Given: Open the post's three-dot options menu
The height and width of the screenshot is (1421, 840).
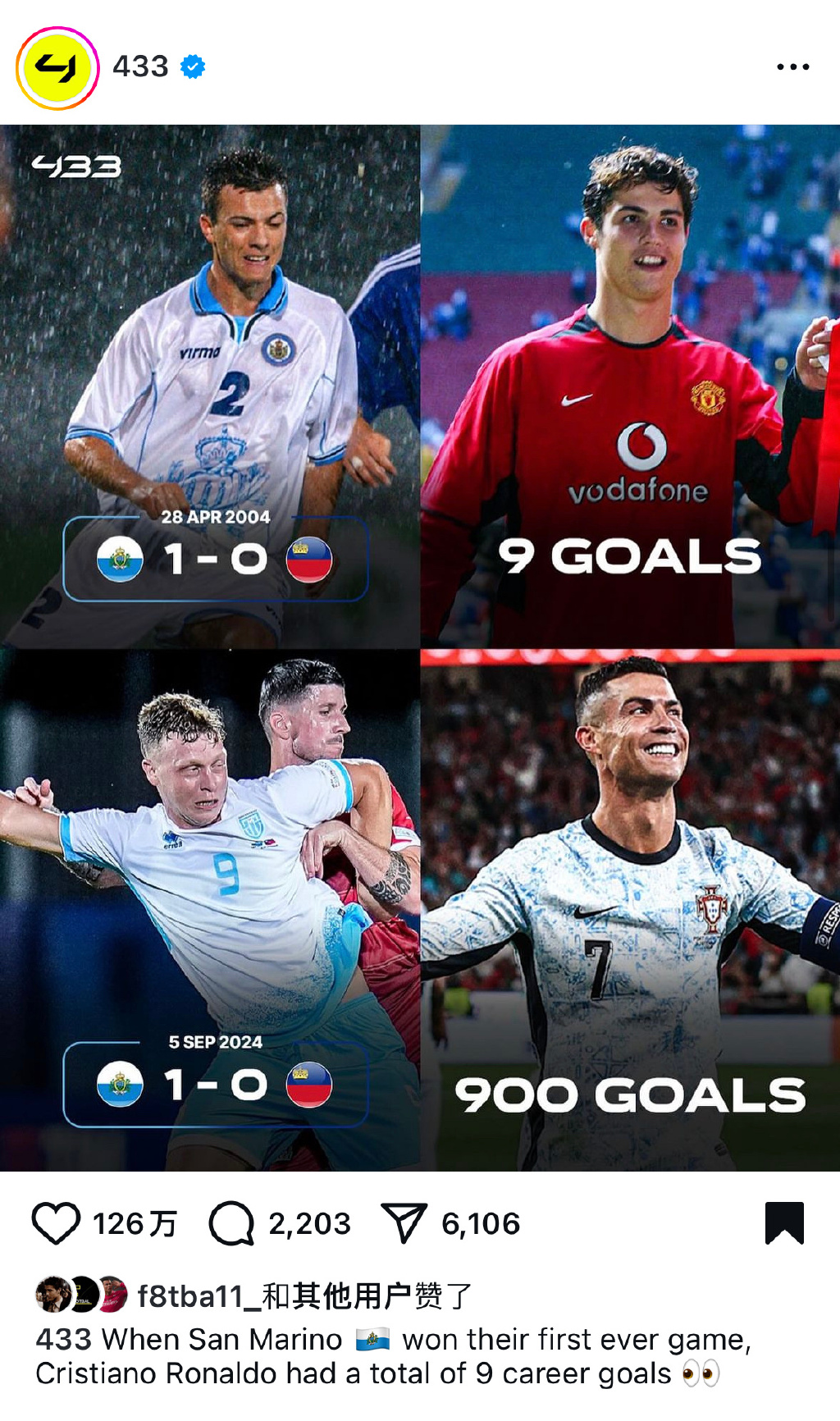Looking at the screenshot, I should coord(792,67).
